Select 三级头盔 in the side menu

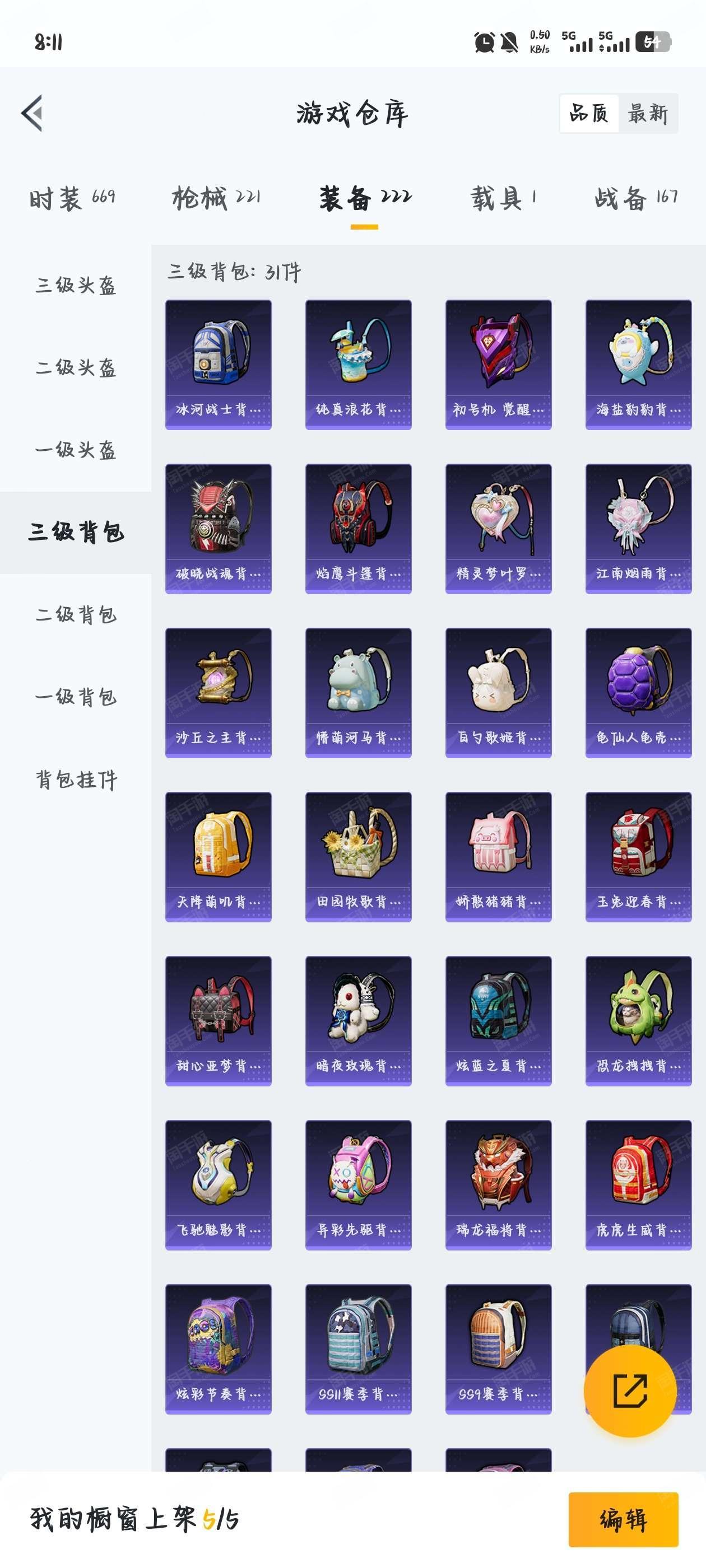[x=76, y=286]
